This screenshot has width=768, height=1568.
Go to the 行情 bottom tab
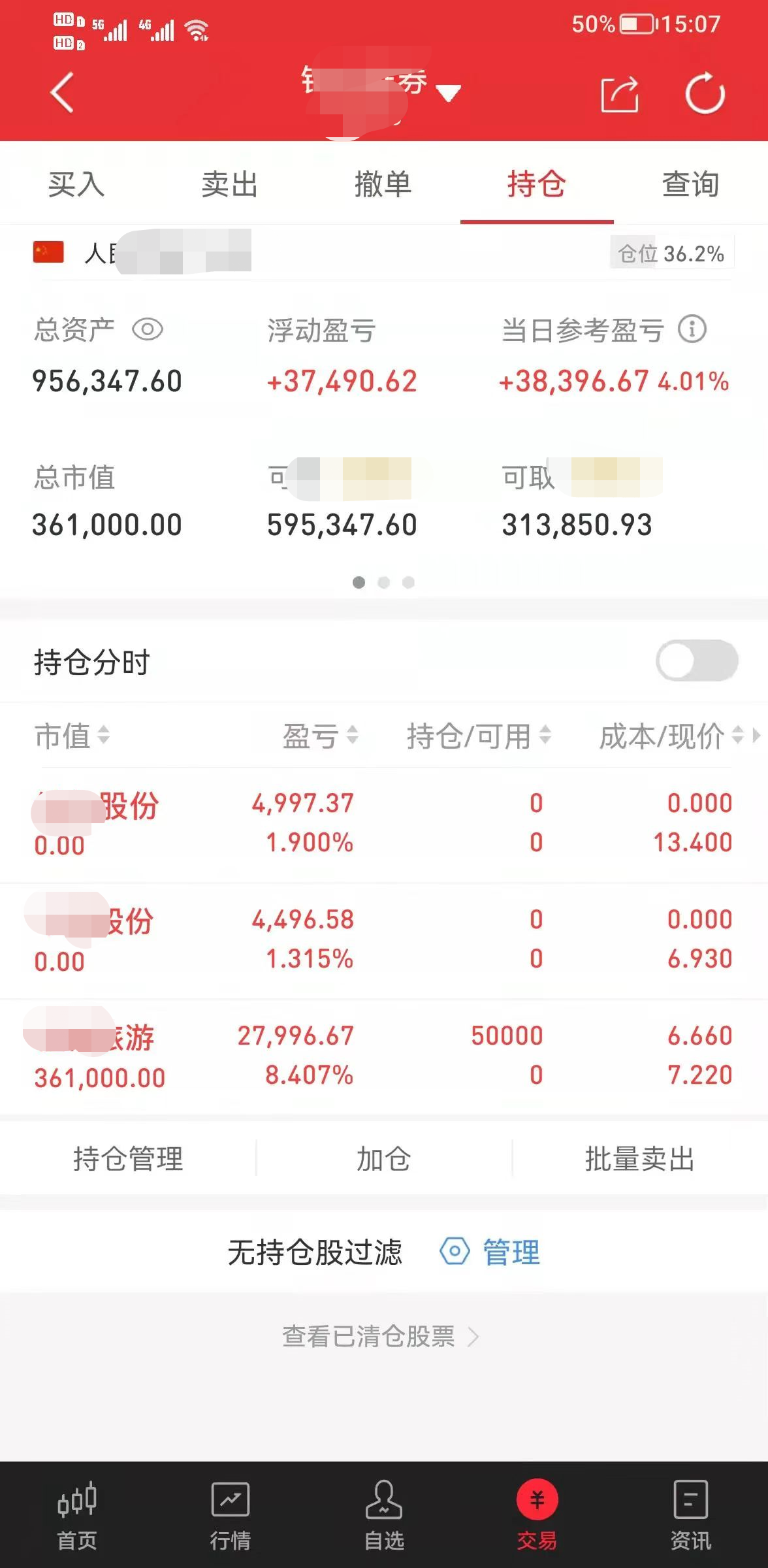pyautogui.click(x=230, y=1515)
